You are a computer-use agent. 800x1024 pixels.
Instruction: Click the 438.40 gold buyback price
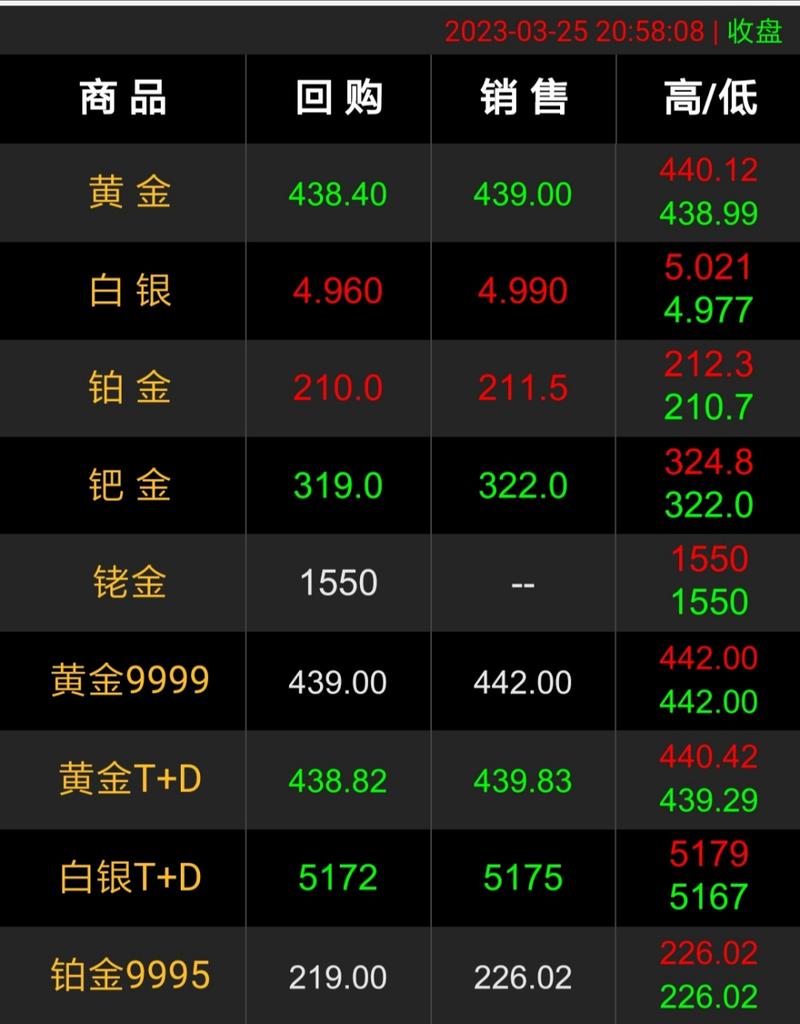337,193
